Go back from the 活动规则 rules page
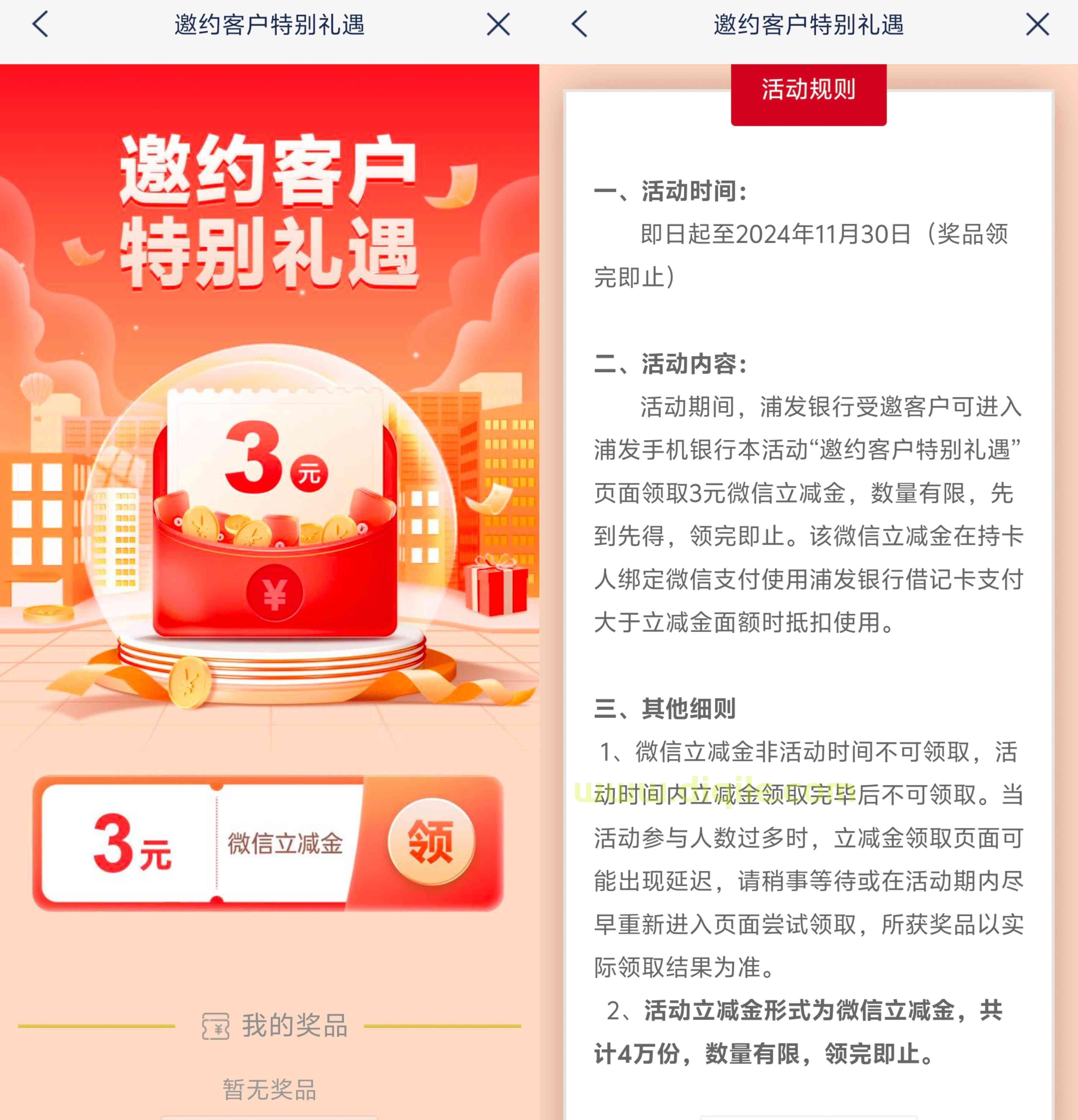Screen dimensions: 1078x1120 pos(580,25)
